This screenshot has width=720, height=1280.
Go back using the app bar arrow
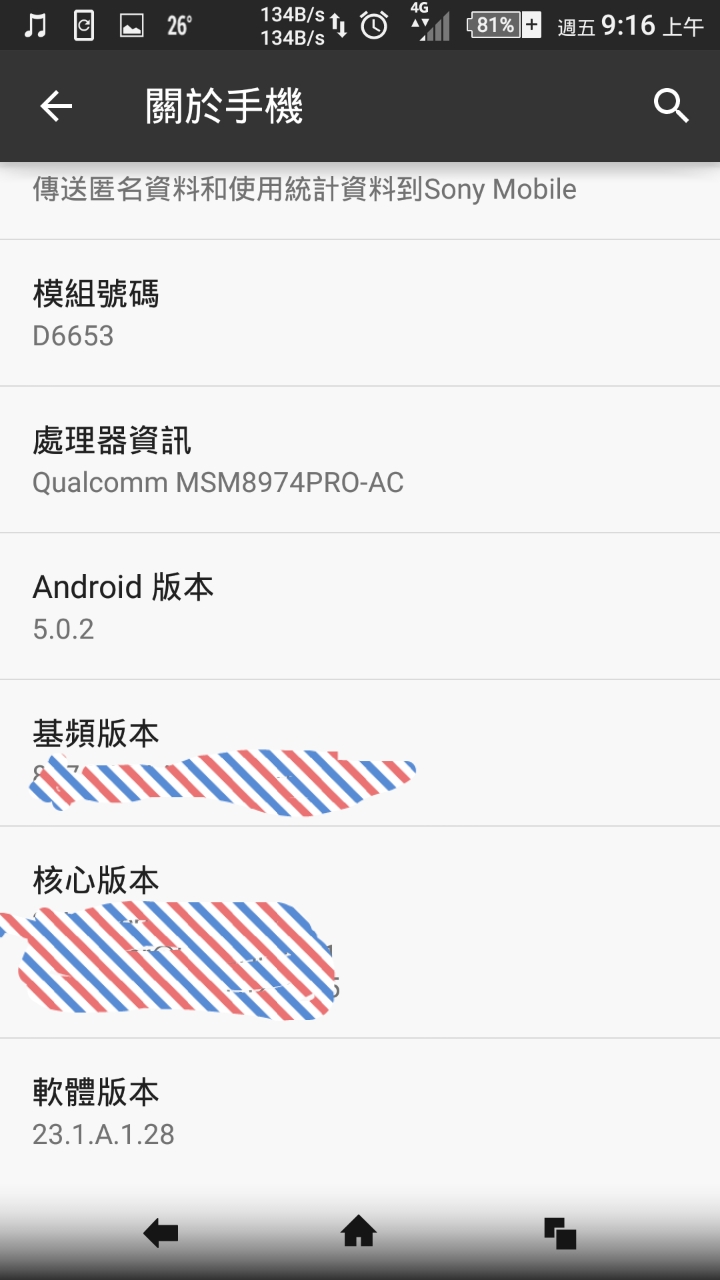coord(56,106)
